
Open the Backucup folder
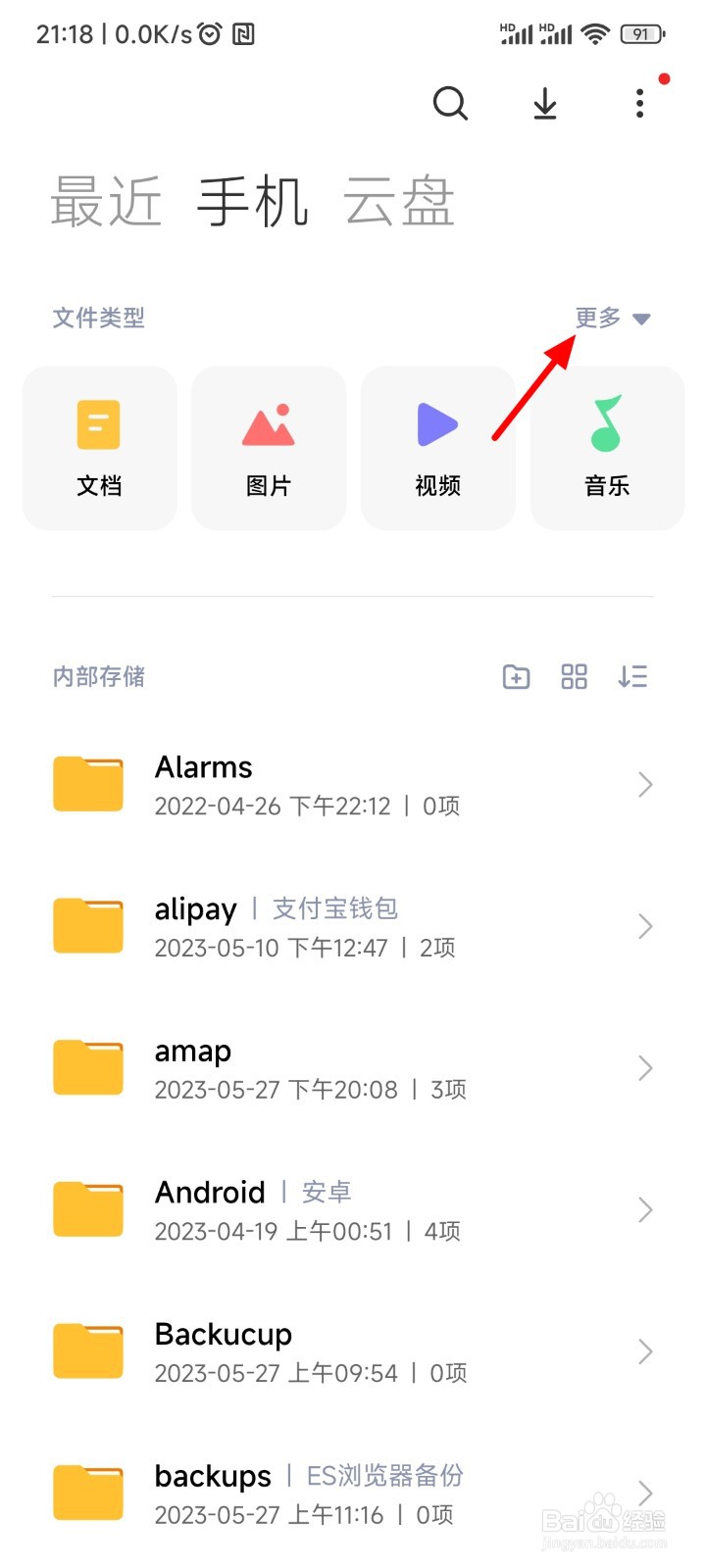coord(353,1351)
